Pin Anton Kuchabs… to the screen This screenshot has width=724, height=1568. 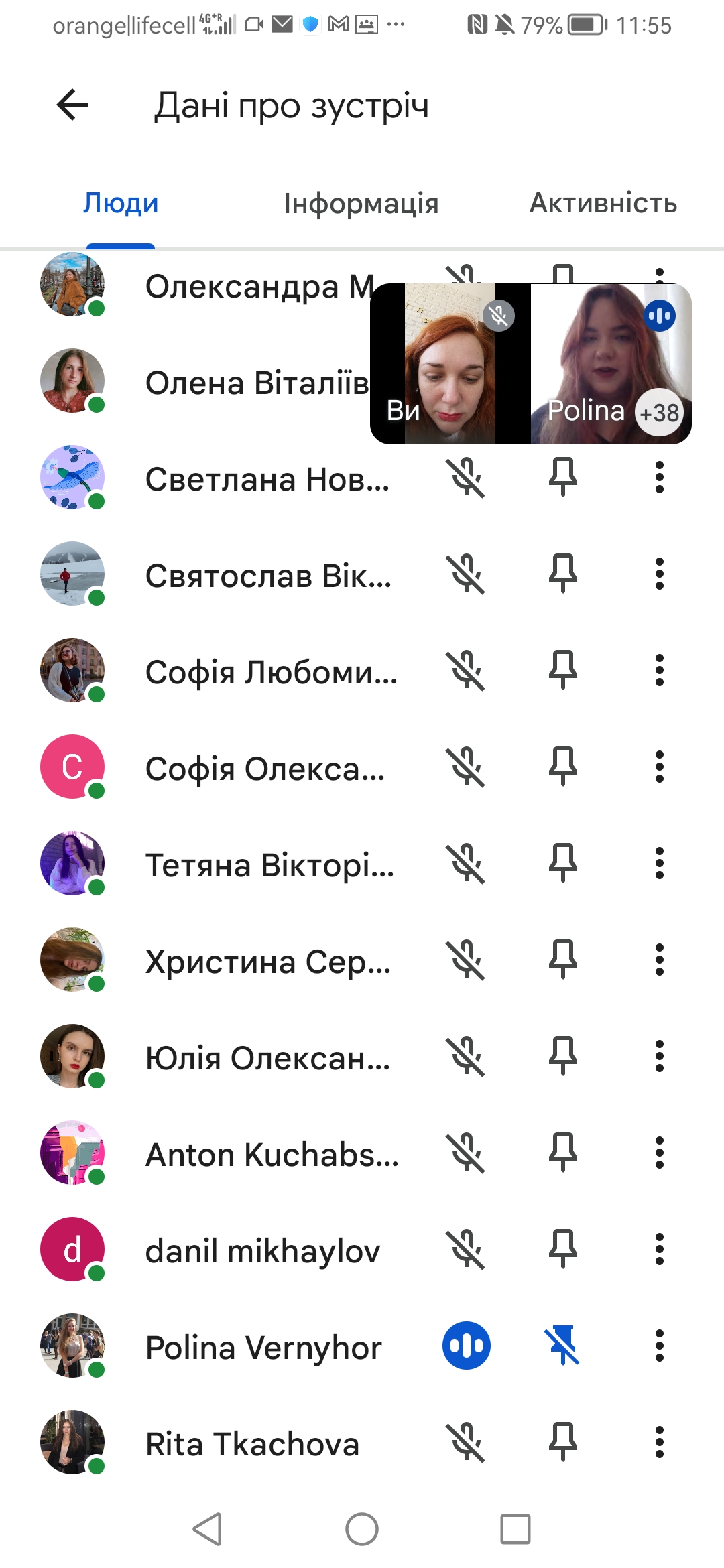pos(562,1153)
